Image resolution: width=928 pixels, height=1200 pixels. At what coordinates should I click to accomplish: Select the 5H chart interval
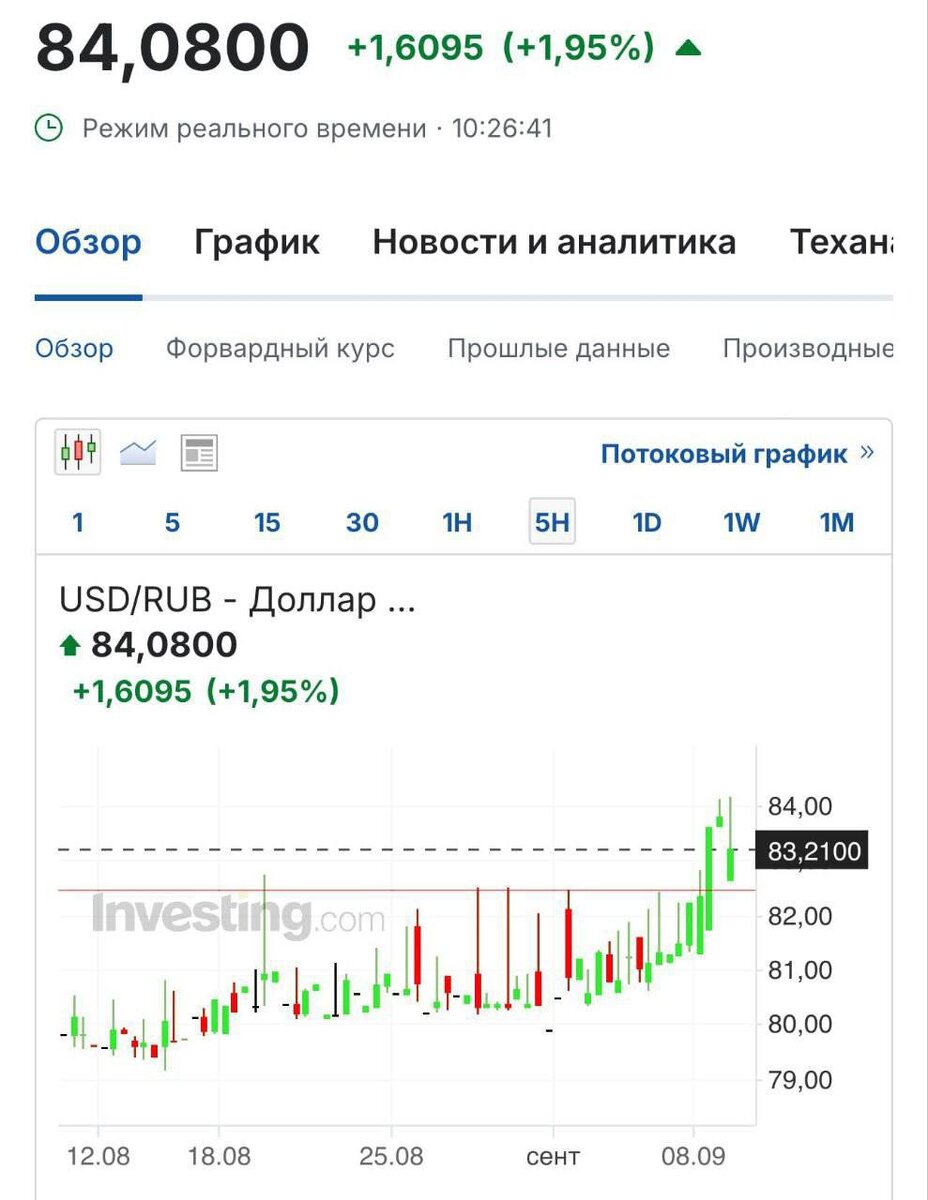[x=552, y=522]
